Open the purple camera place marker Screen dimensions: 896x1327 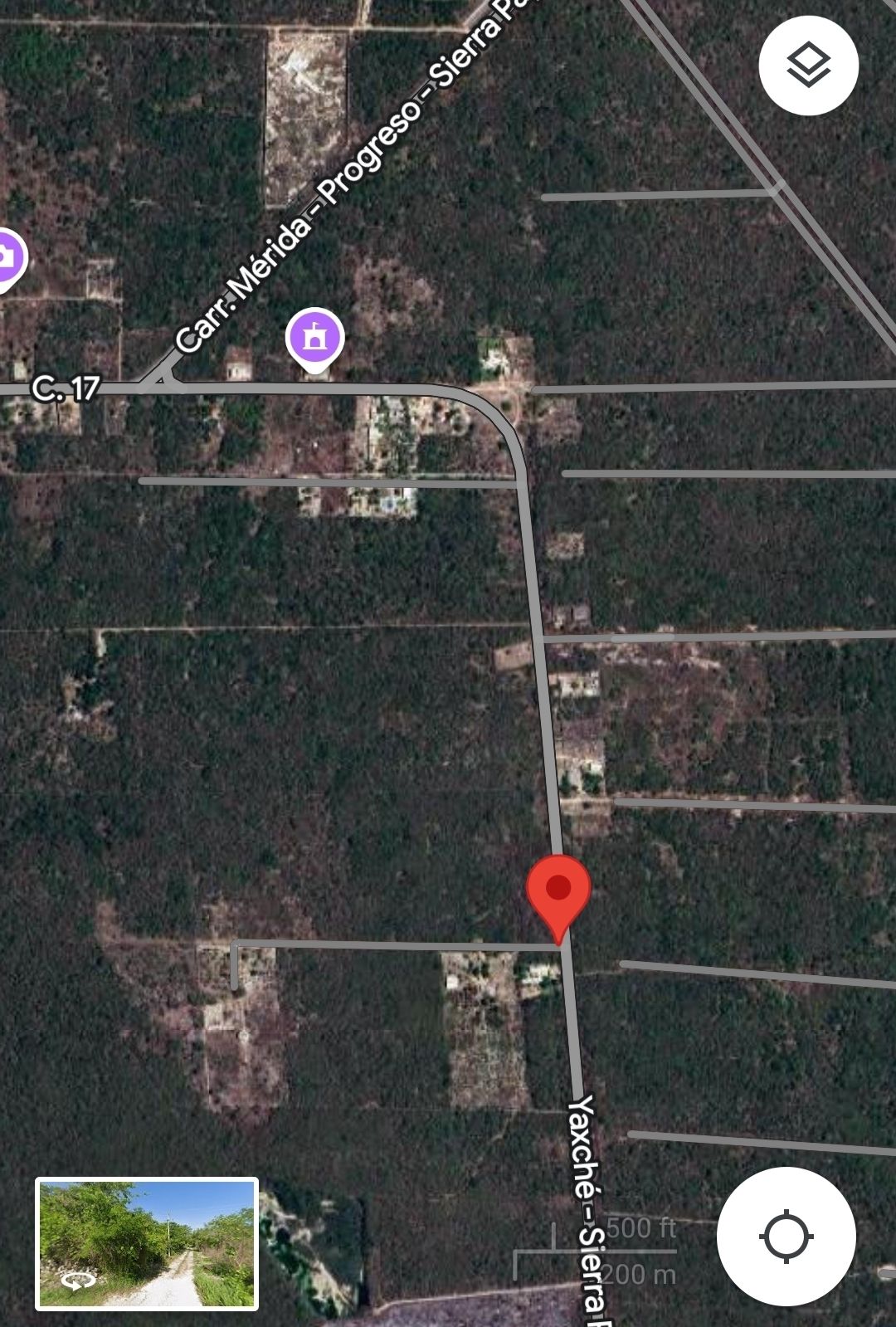[x=8, y=258]
